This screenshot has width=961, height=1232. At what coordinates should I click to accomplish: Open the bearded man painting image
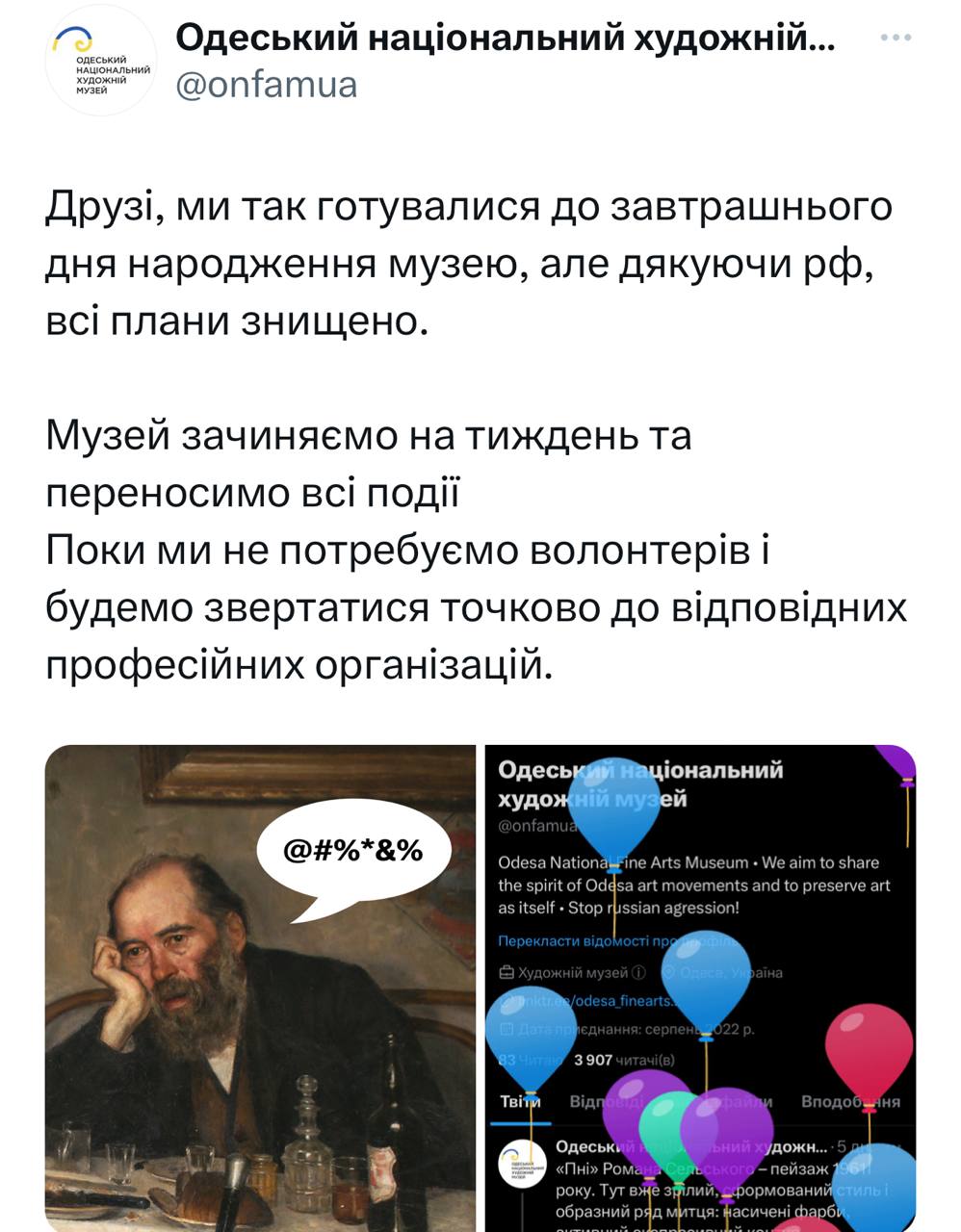[x=260, y=987]
